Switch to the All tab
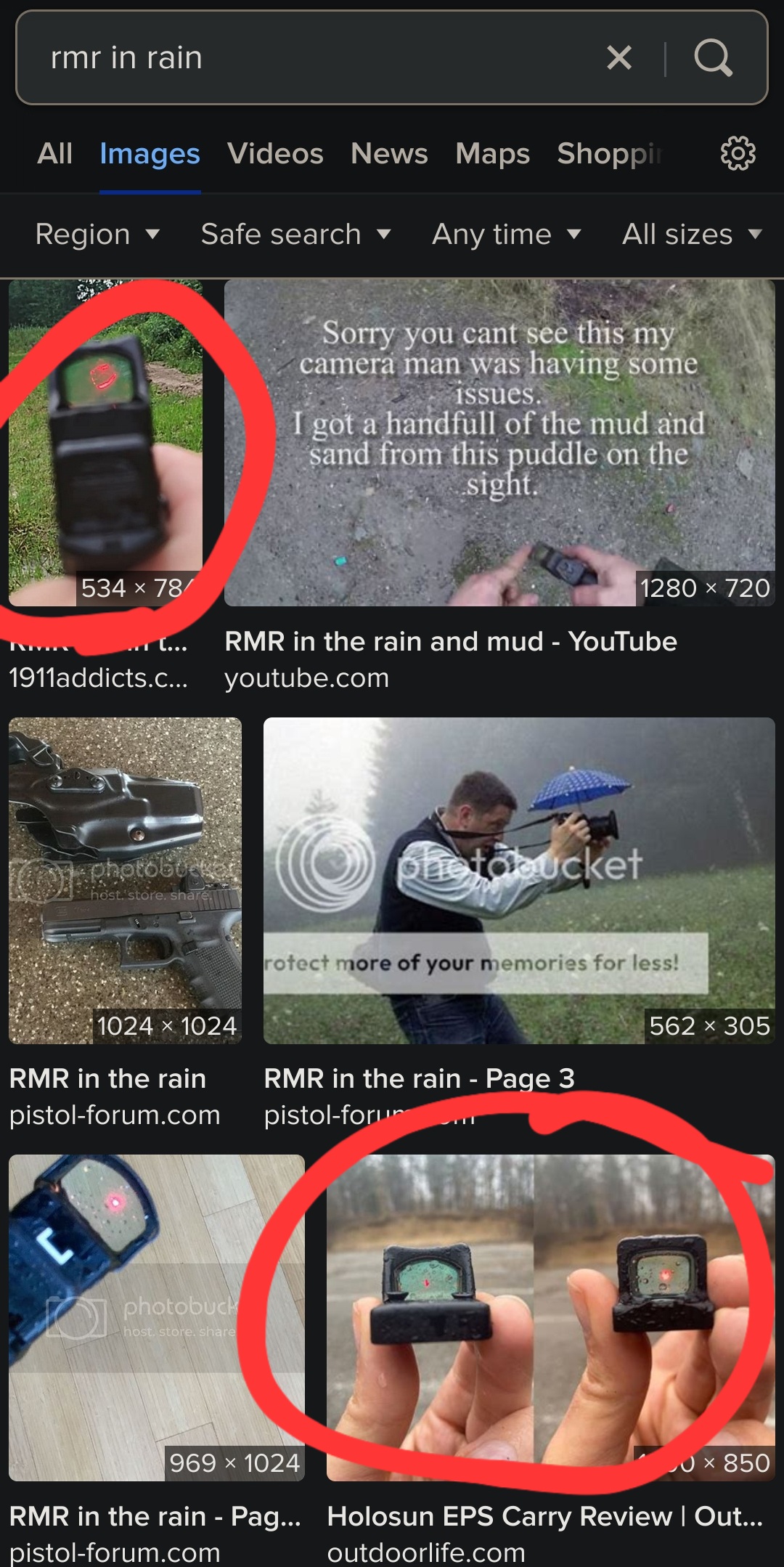The image size is (784, 1567). [54, 154]
